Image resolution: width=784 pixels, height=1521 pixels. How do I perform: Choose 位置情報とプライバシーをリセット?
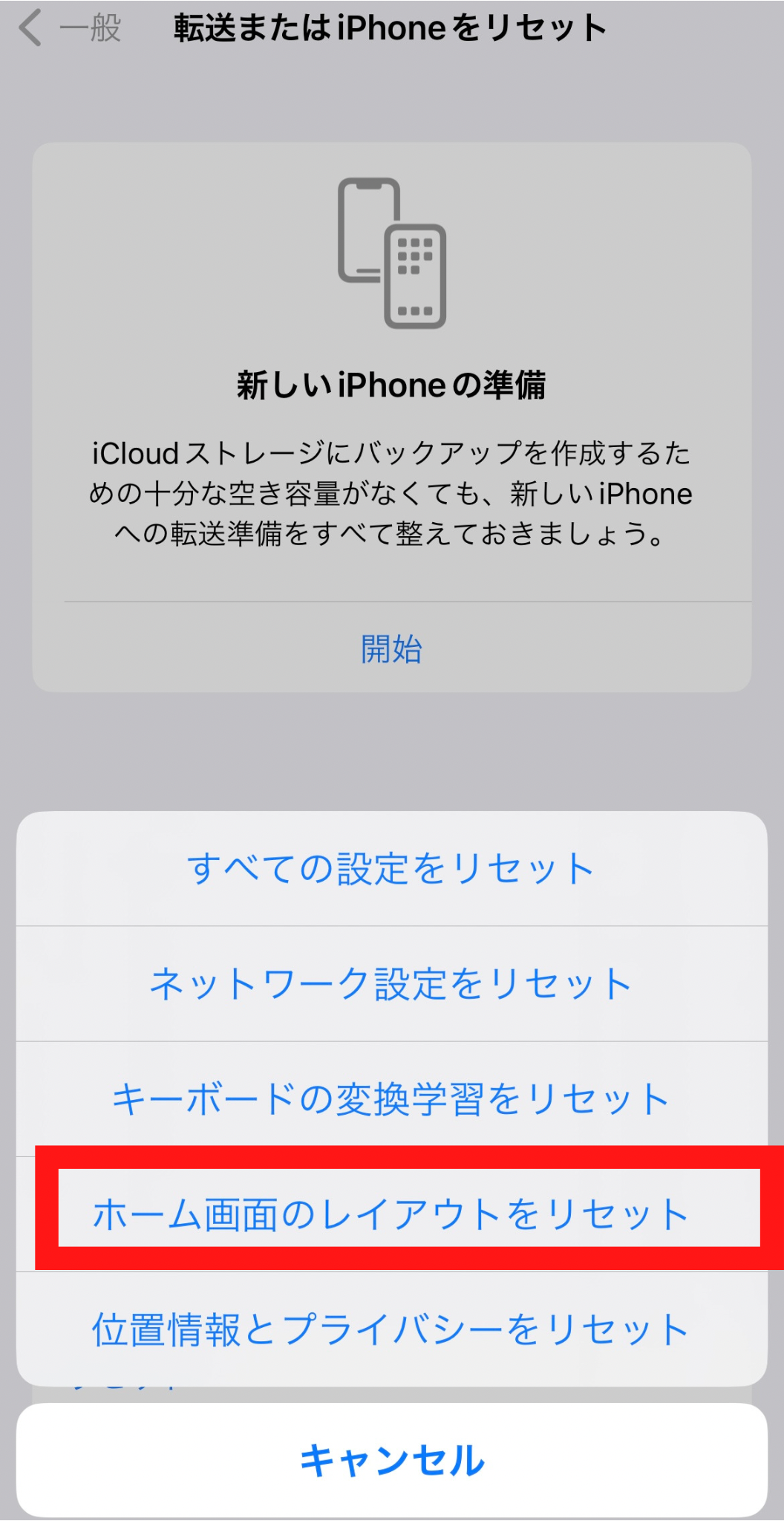[x=391, y=1329]
